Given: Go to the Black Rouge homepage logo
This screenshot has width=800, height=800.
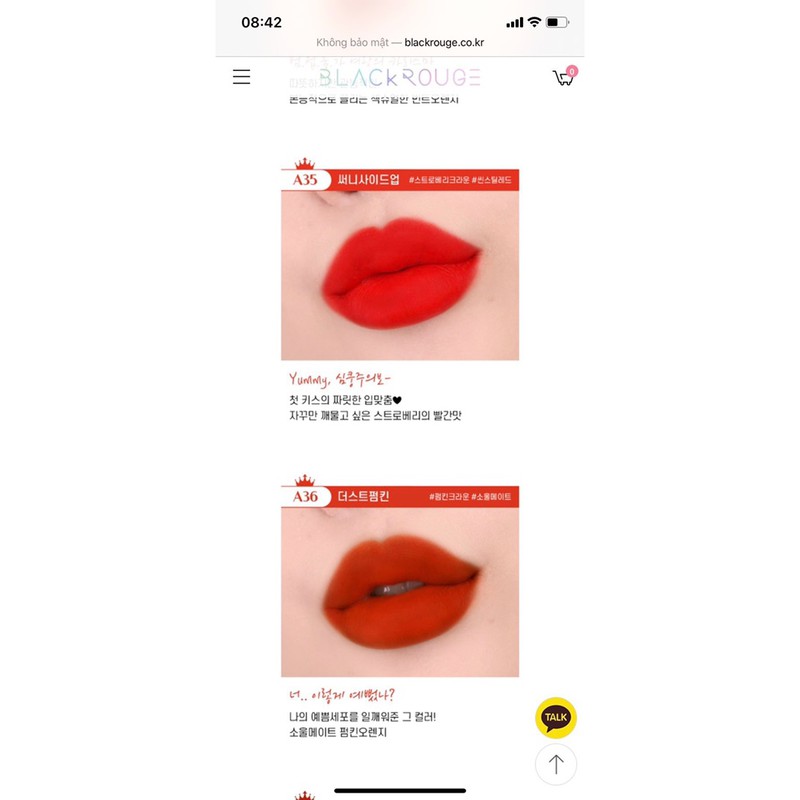Looking at the screenshot, I should 400,77.
